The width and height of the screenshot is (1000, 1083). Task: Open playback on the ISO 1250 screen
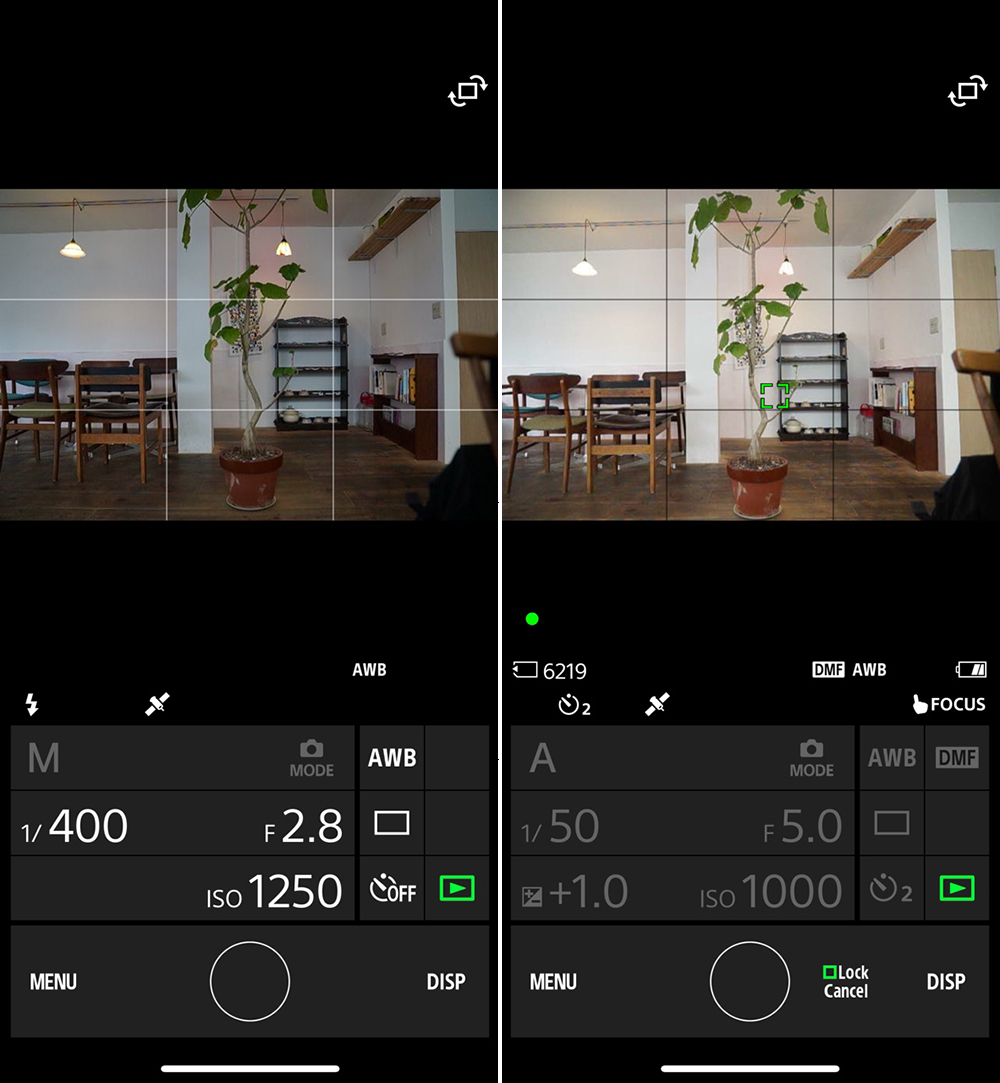click(457, 889)
